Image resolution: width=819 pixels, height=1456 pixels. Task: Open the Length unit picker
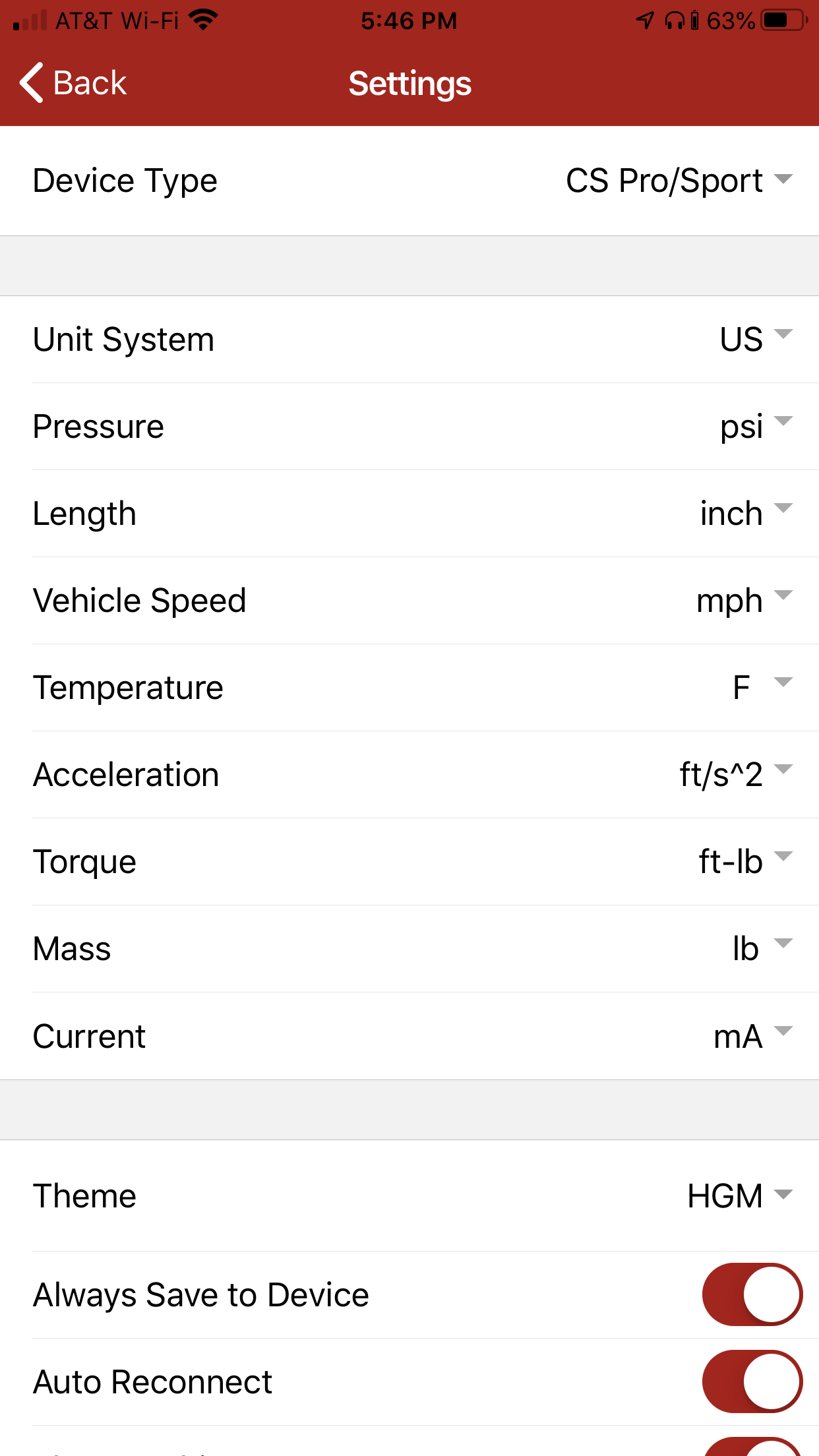click(745, 513)
